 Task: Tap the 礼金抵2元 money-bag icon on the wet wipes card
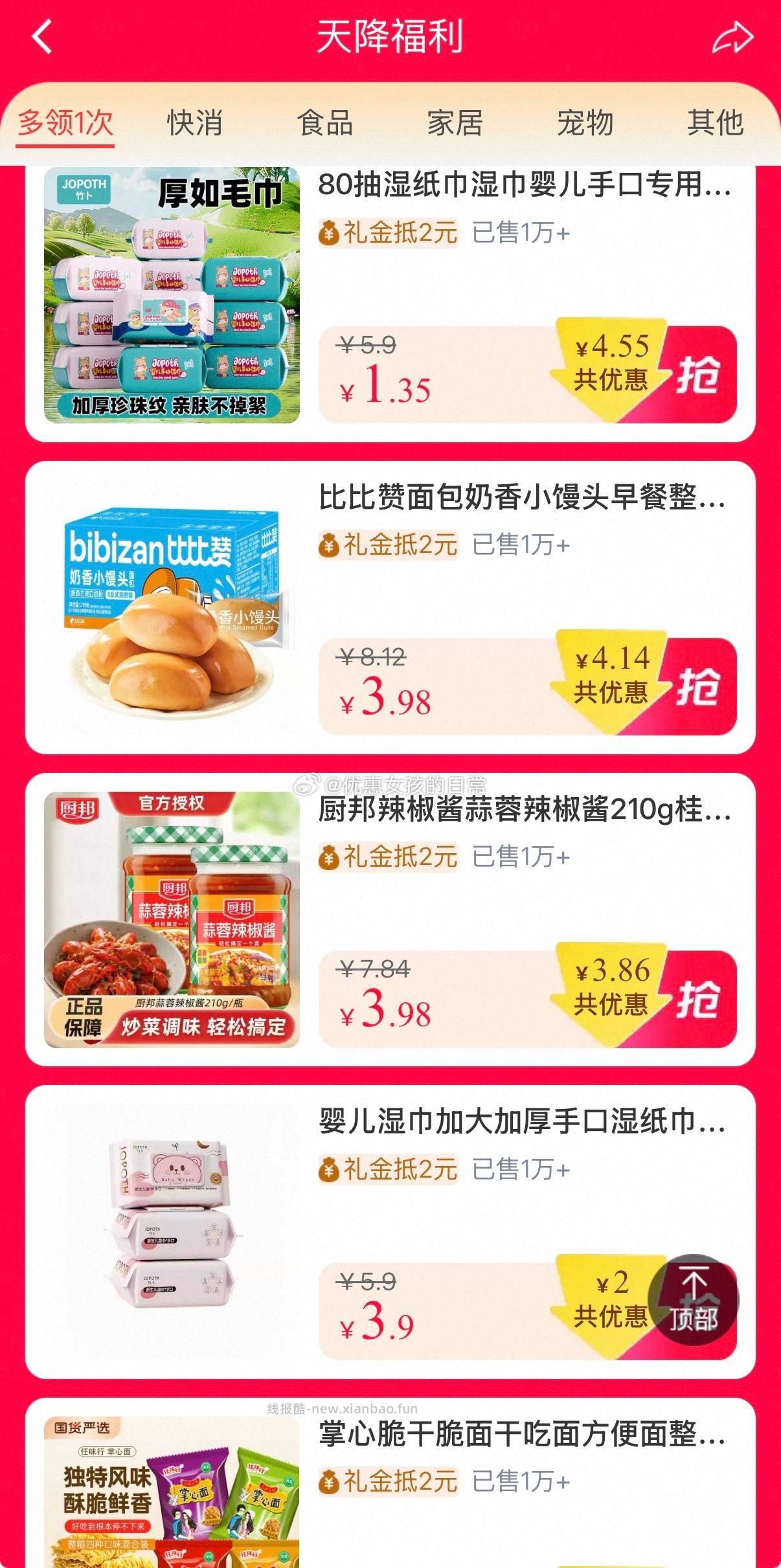pos(329,234)
